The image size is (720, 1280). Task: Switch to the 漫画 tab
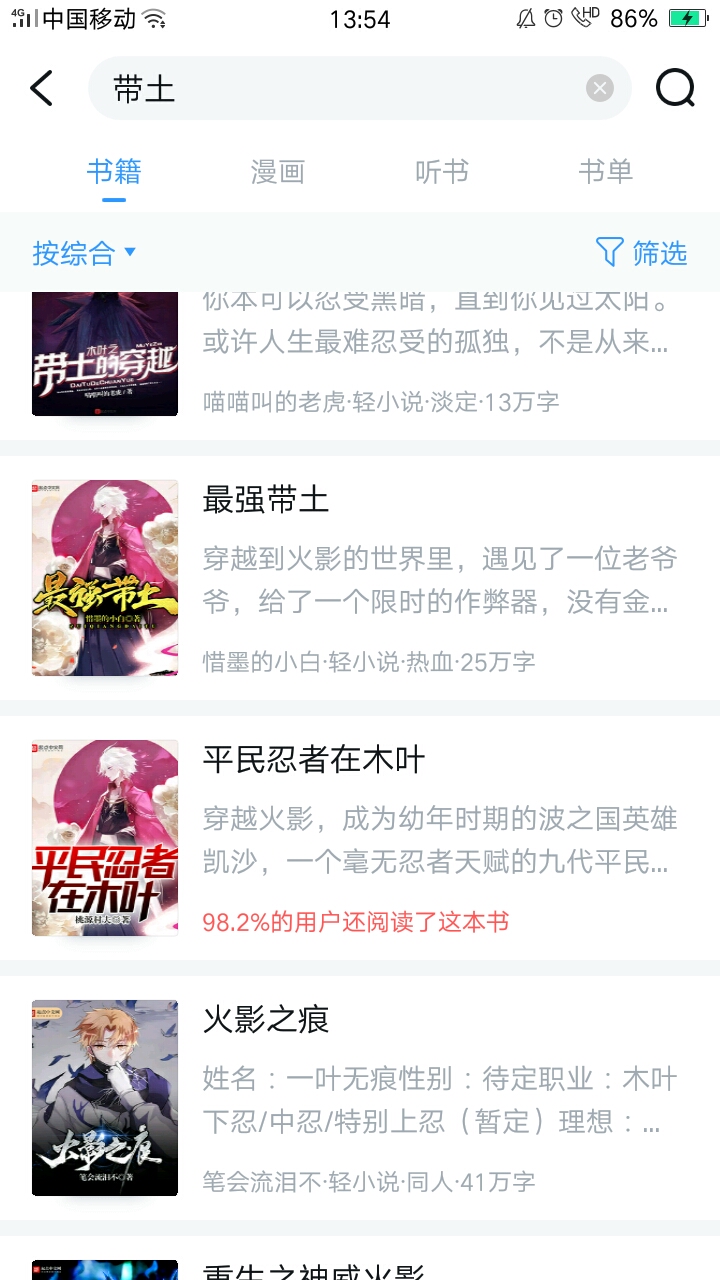(277, 171)
